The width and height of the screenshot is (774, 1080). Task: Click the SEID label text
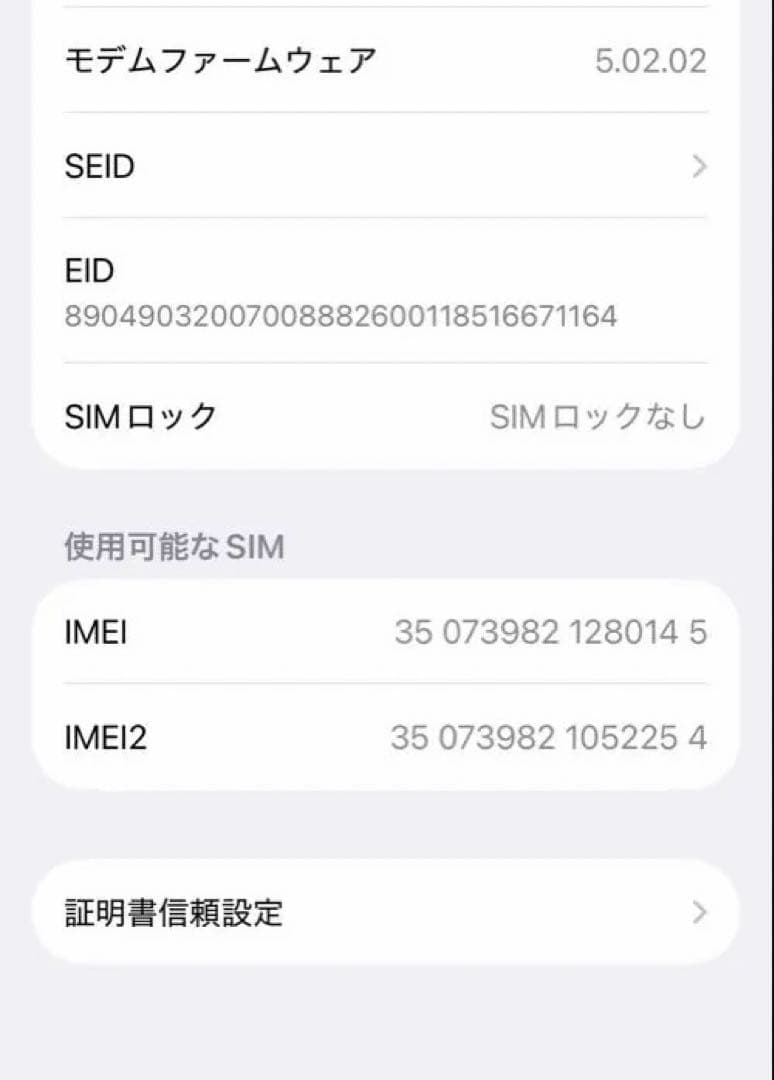click(100, 167)
